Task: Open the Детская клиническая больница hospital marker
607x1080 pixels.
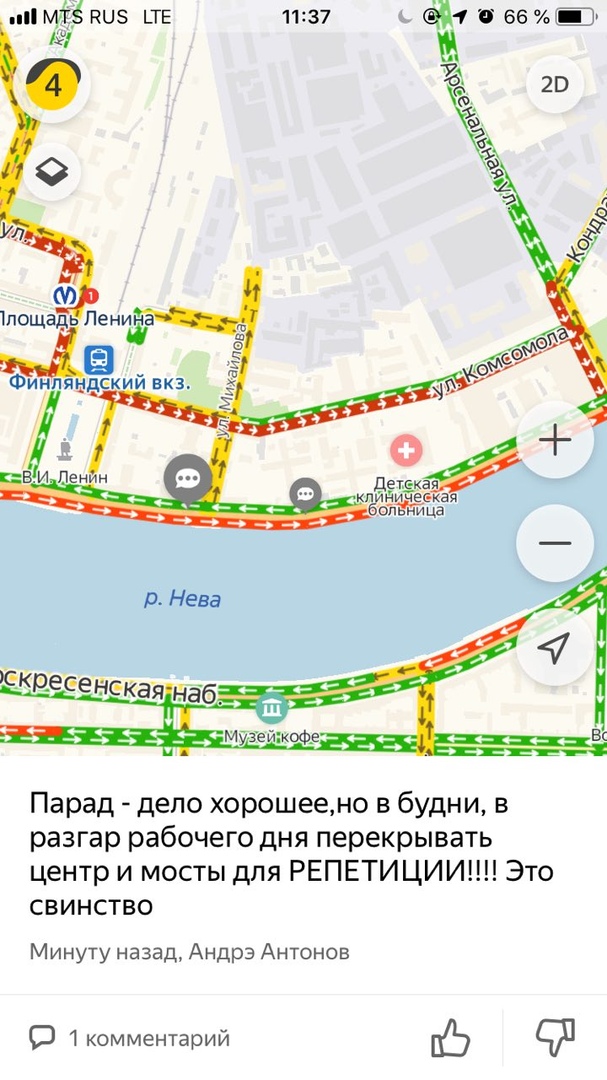Action: click(x=406, y=451)
